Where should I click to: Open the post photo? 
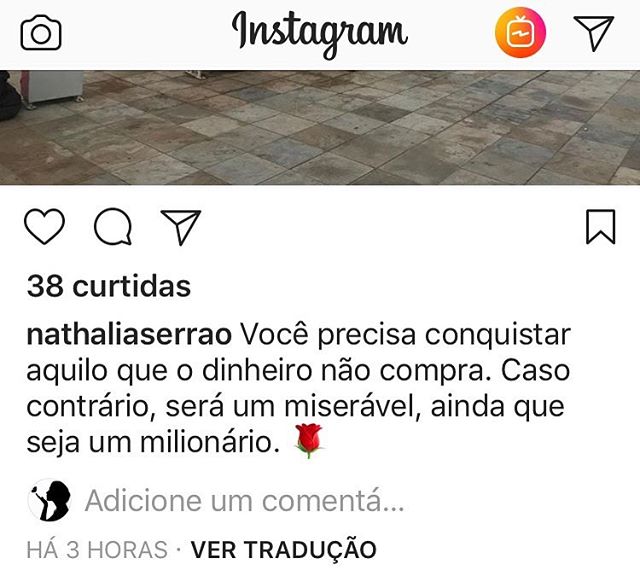pyautogui.click(x=320, y=127)
